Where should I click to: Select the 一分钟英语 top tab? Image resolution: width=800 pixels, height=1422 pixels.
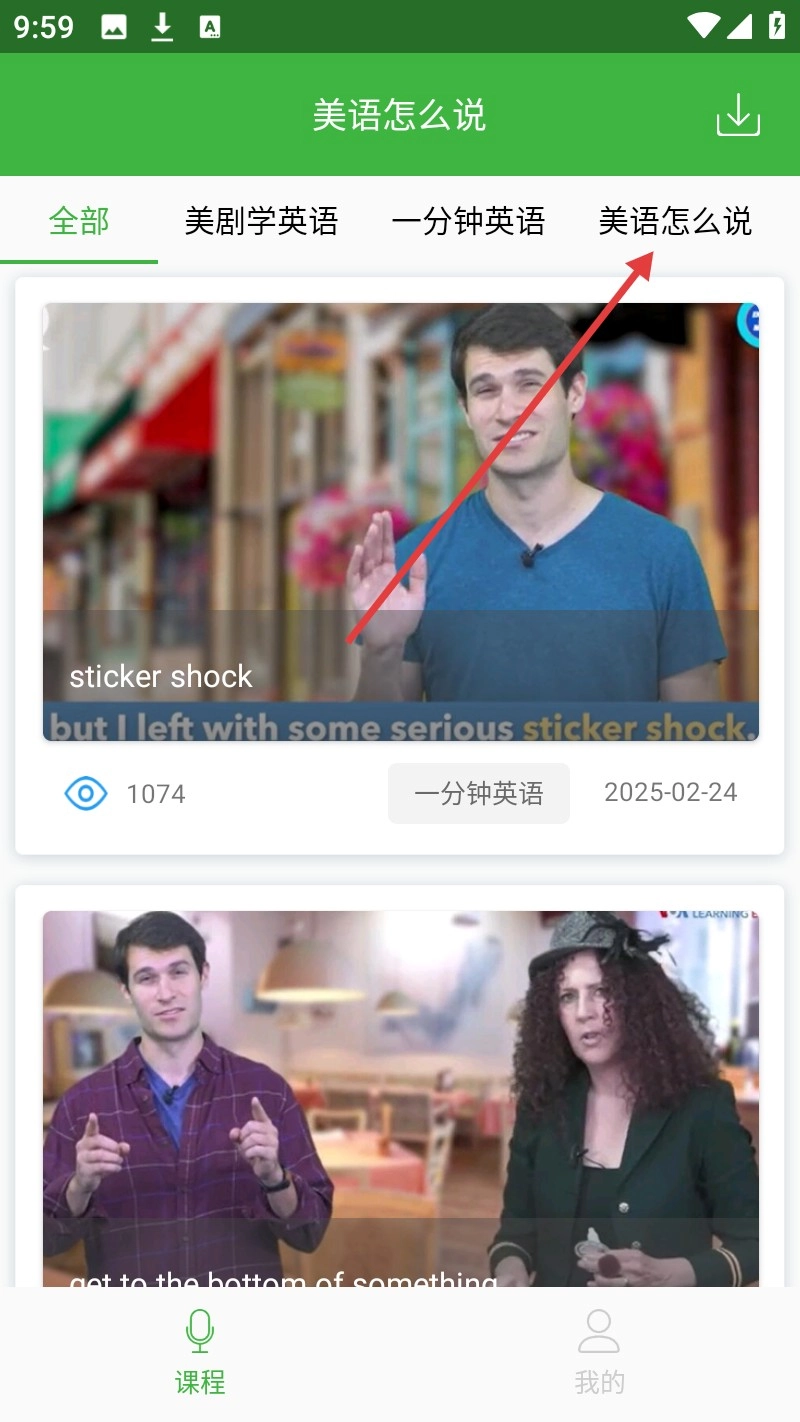(x=468, y=221)
